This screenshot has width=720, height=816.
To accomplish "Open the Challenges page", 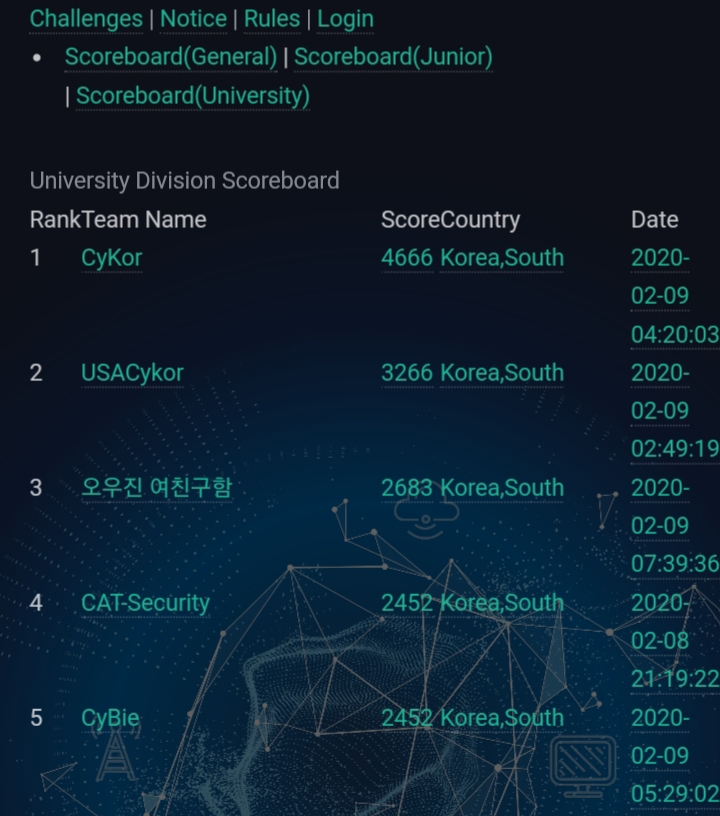I will pyautogui.click(x=86, y=19).
